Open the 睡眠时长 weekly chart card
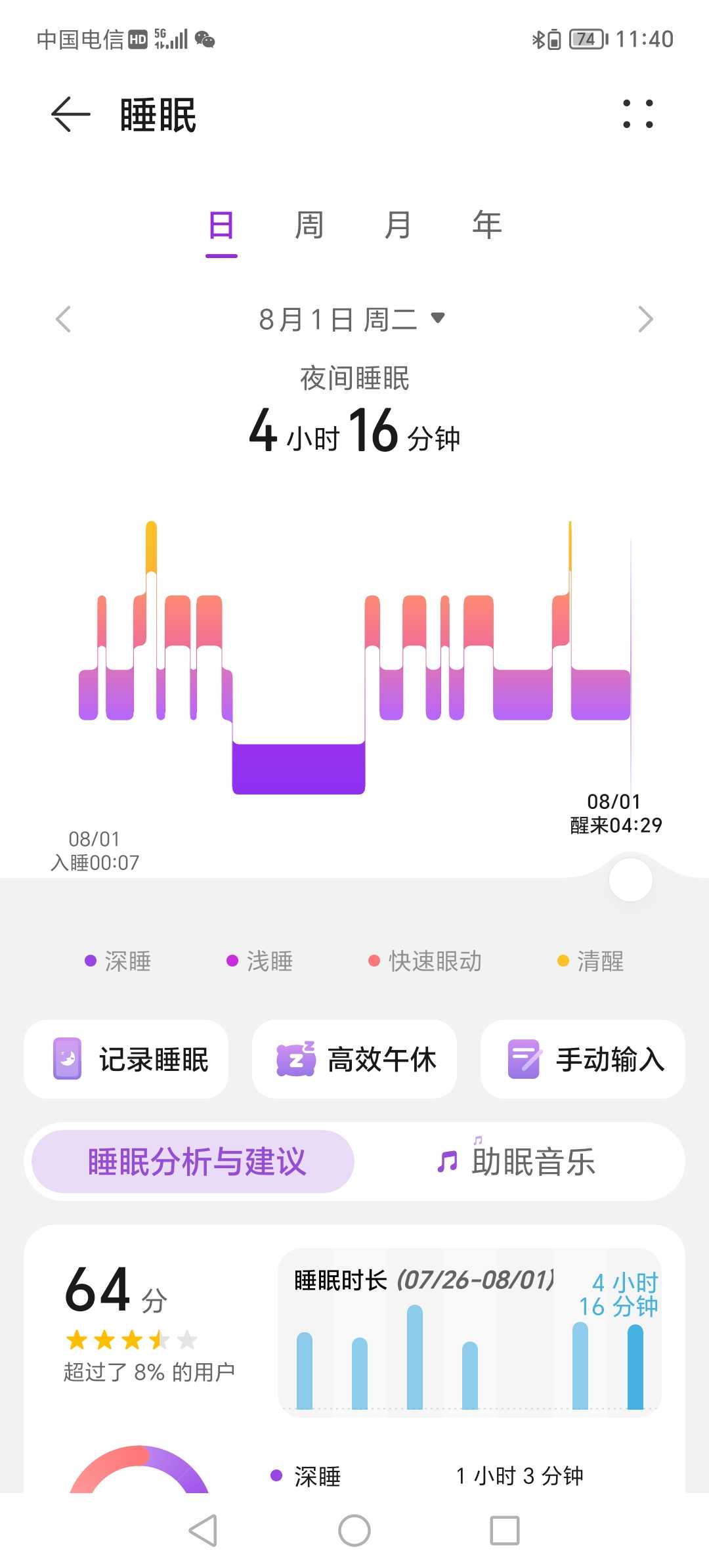The height and width of the screenshot is (1568, 709). click(469, 1332)
